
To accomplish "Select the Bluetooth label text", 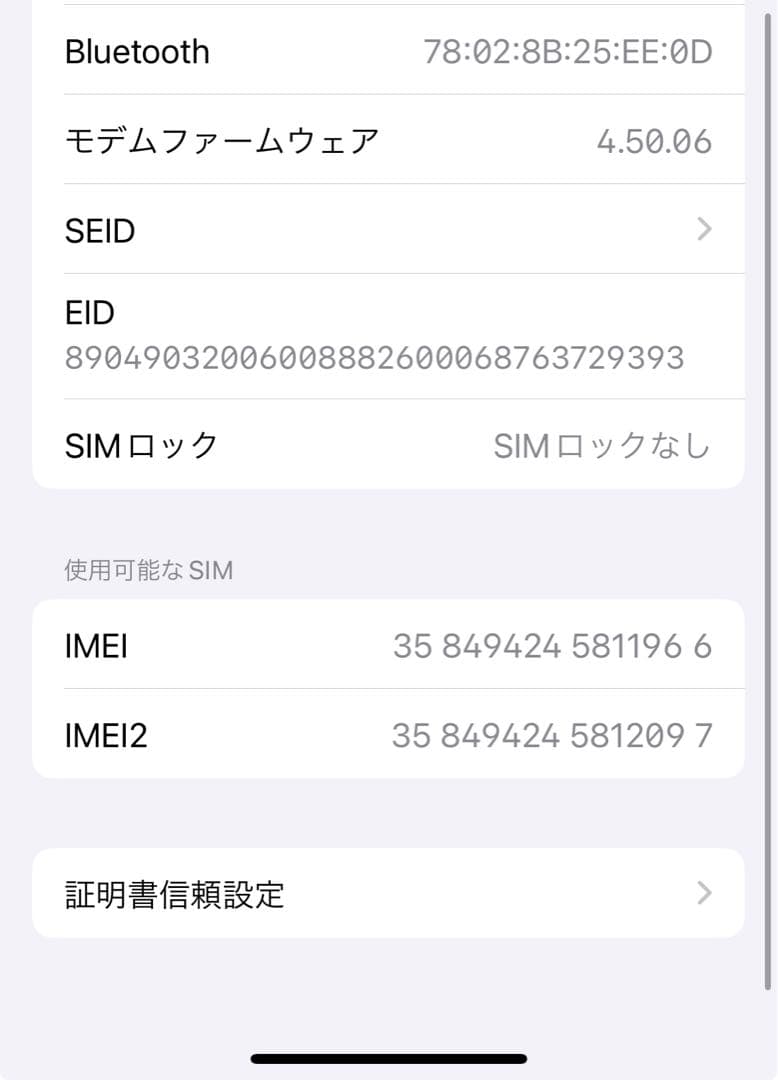I will pos(137,51).
